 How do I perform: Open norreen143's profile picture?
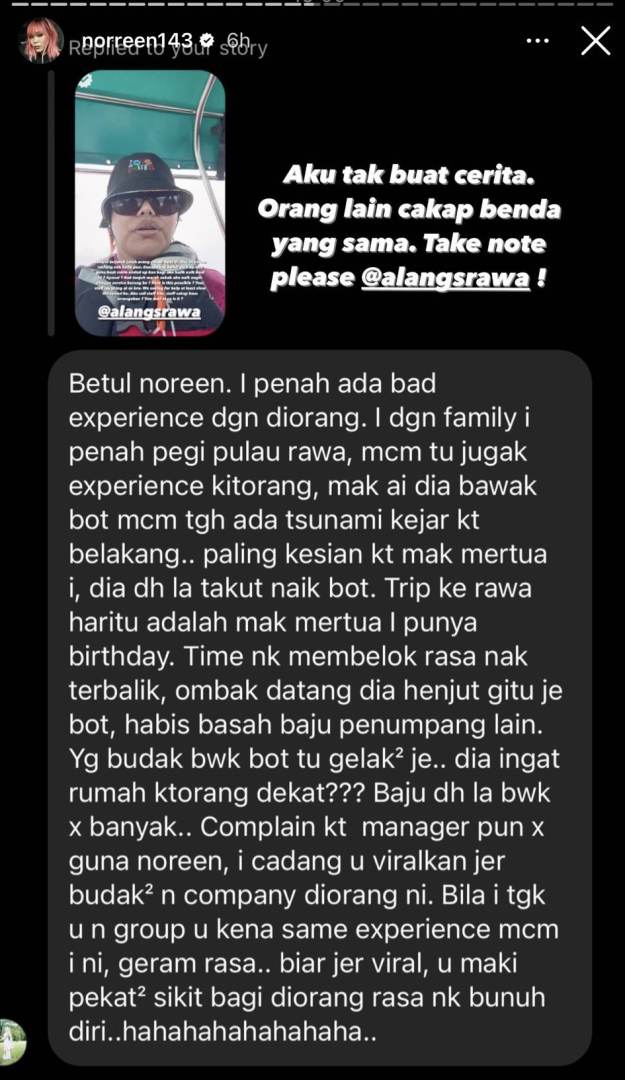pyautogui.click(x=40, y=41)
